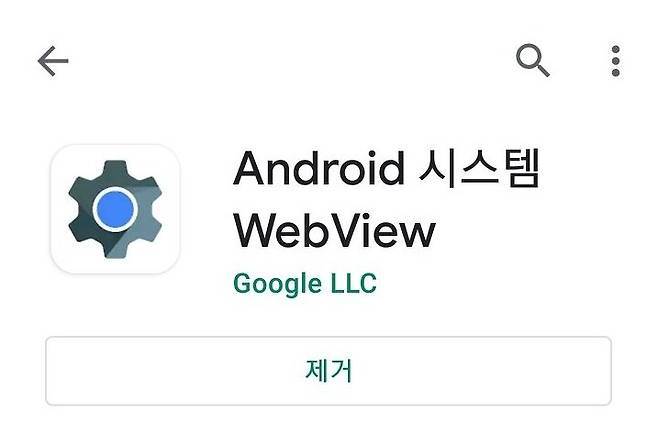Image resolution: width=658 pixels, height=446 pixels.
Task: Tap the 제거 uninstall button
Action: [328, 371]
